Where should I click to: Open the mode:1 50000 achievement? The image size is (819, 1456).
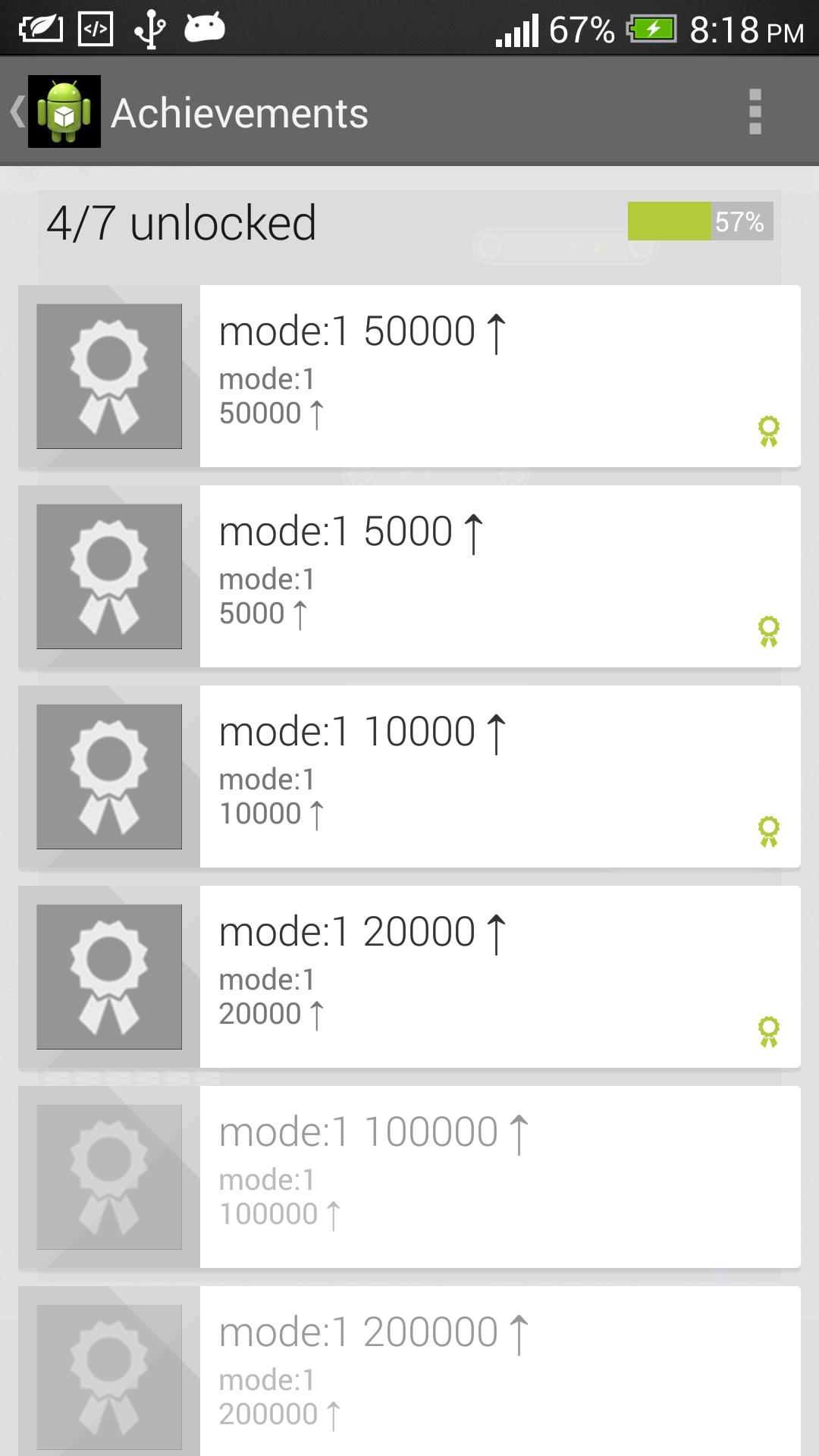pos(409,376)
